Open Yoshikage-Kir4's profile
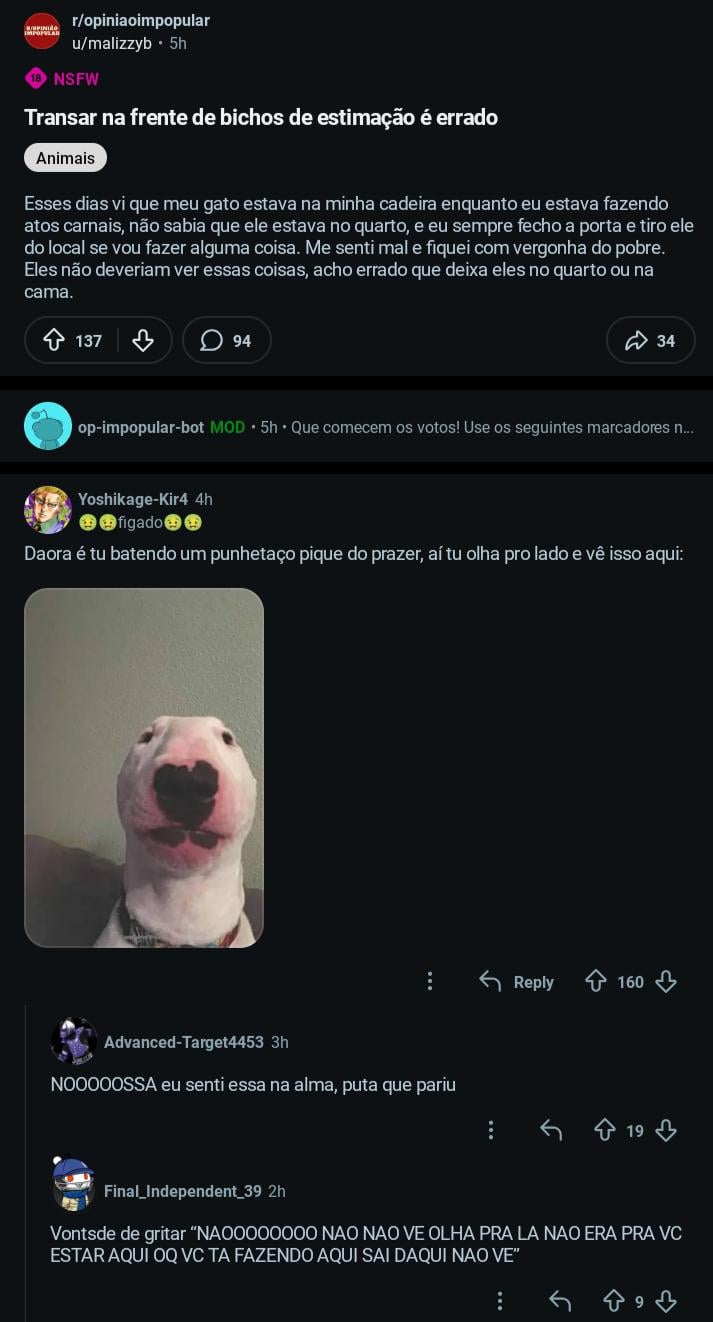713x1322 pixels. (132, 499)
